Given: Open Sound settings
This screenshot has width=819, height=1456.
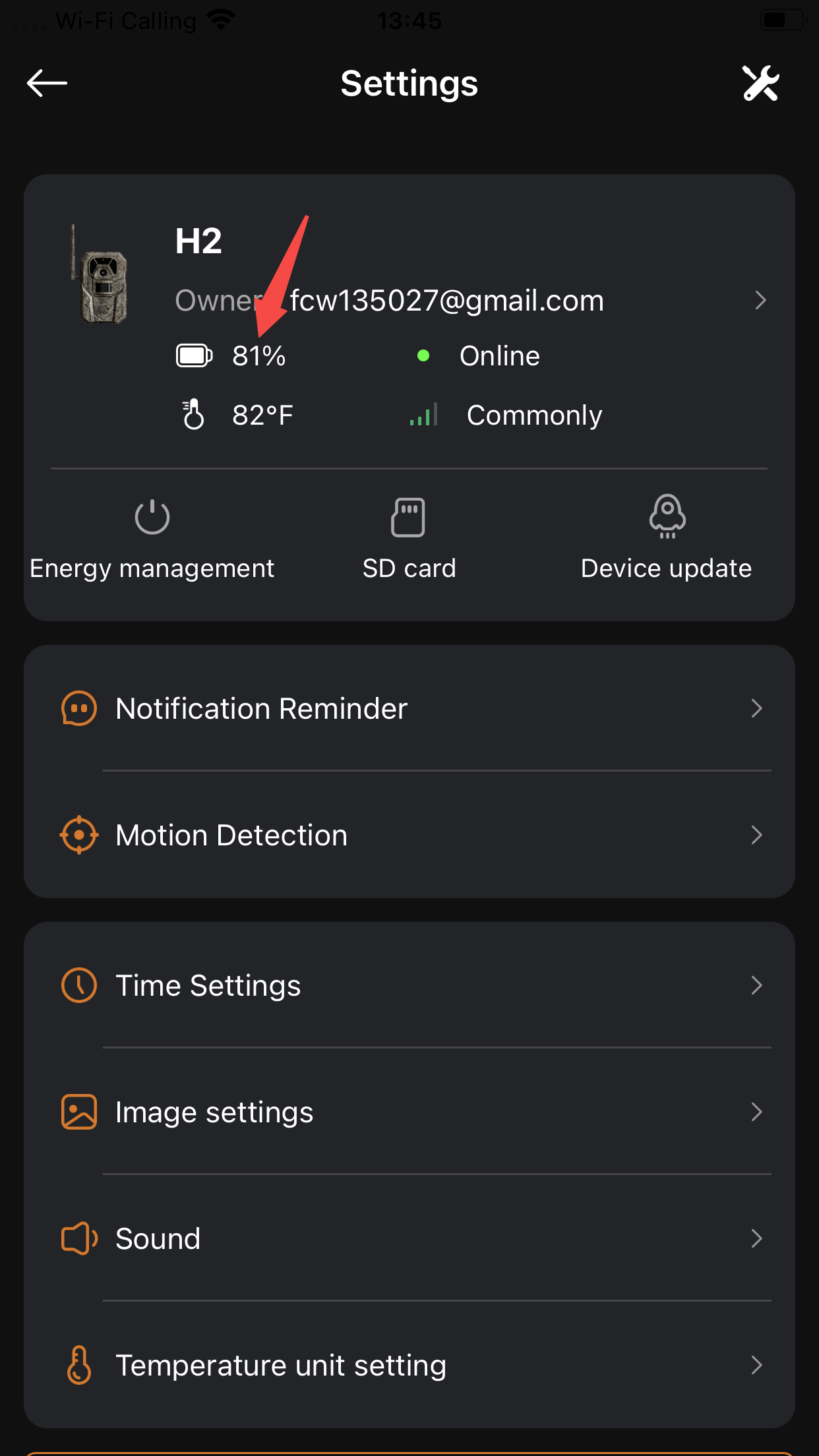Looking at the screenshot, I should point(409,1239).
